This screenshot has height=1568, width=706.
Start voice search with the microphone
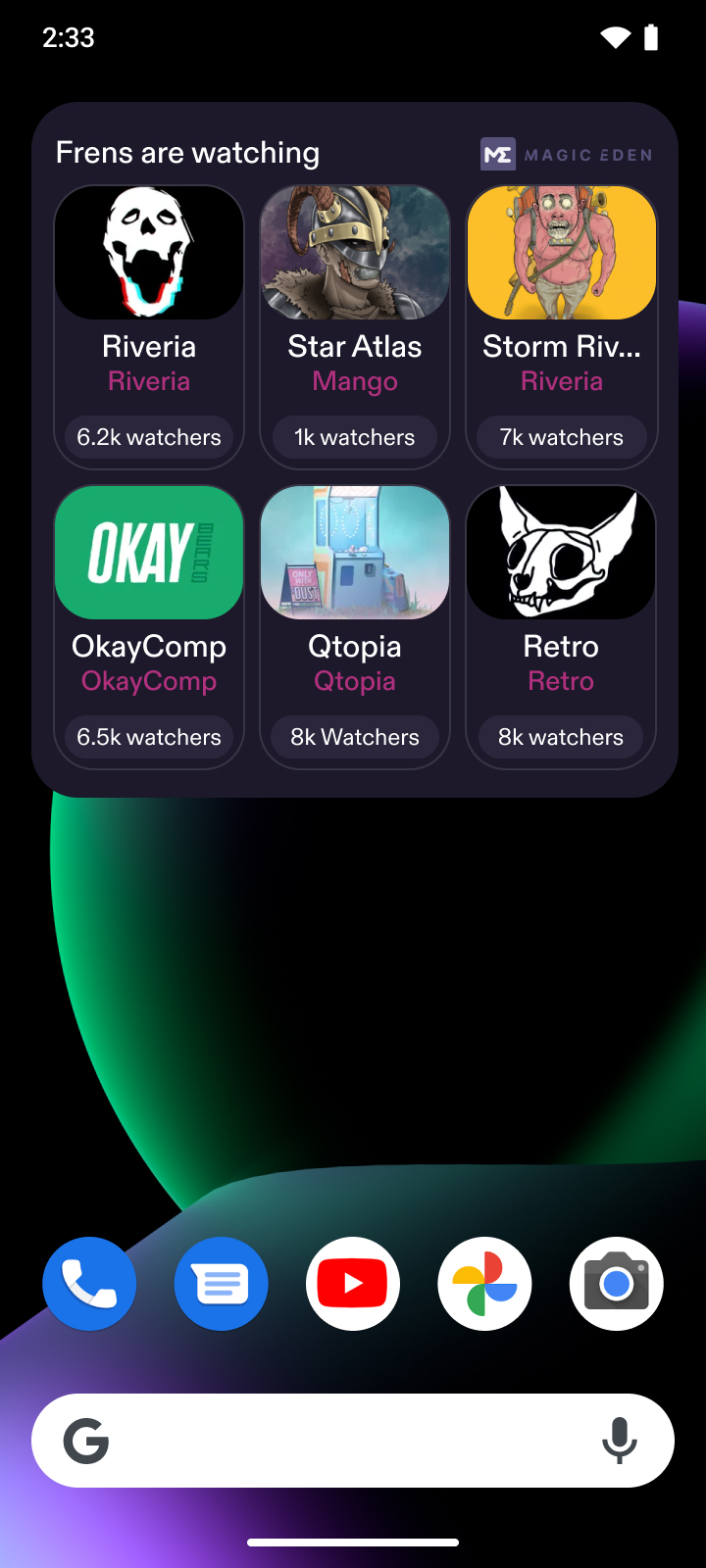(619, 1441)
